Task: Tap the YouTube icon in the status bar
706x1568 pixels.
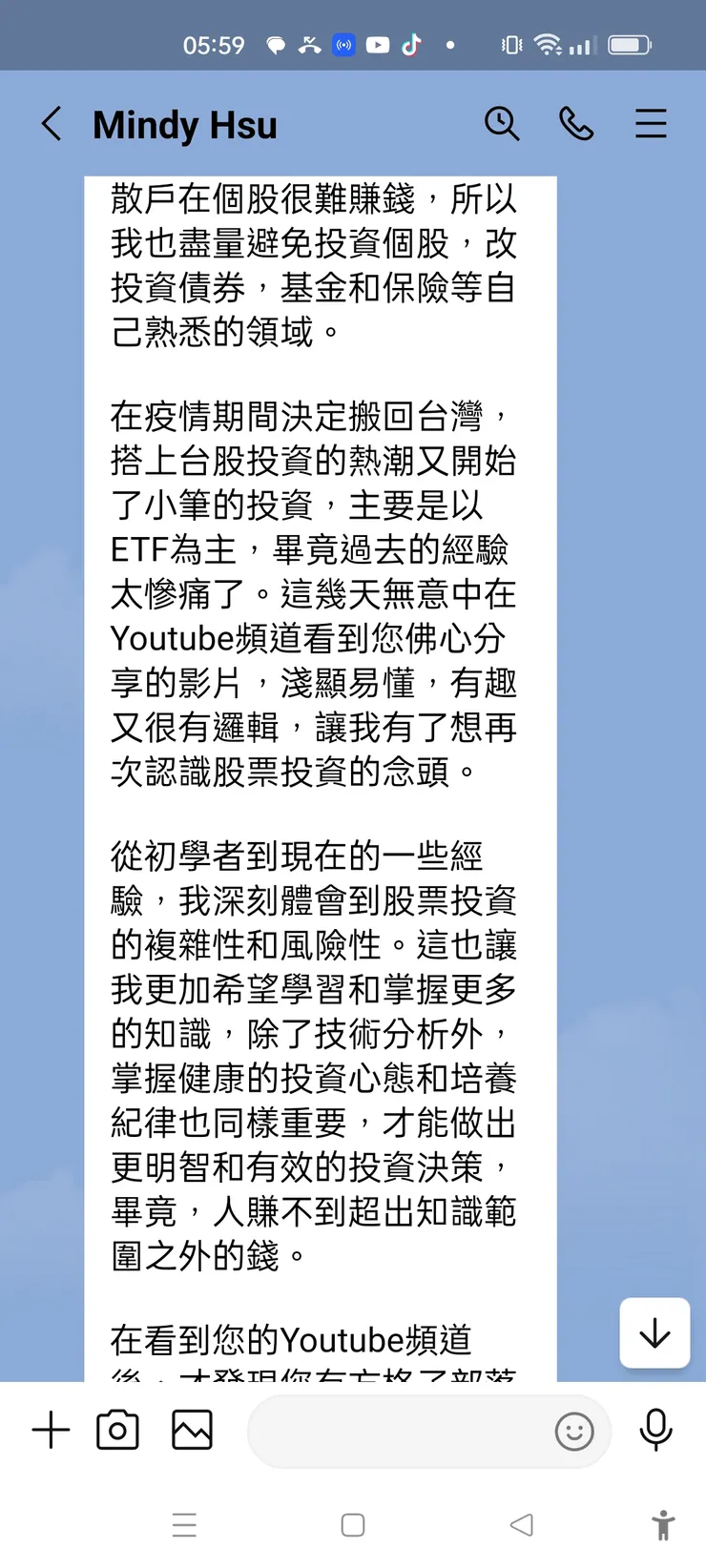Action: pyautogui.click(x=380, y=44)
